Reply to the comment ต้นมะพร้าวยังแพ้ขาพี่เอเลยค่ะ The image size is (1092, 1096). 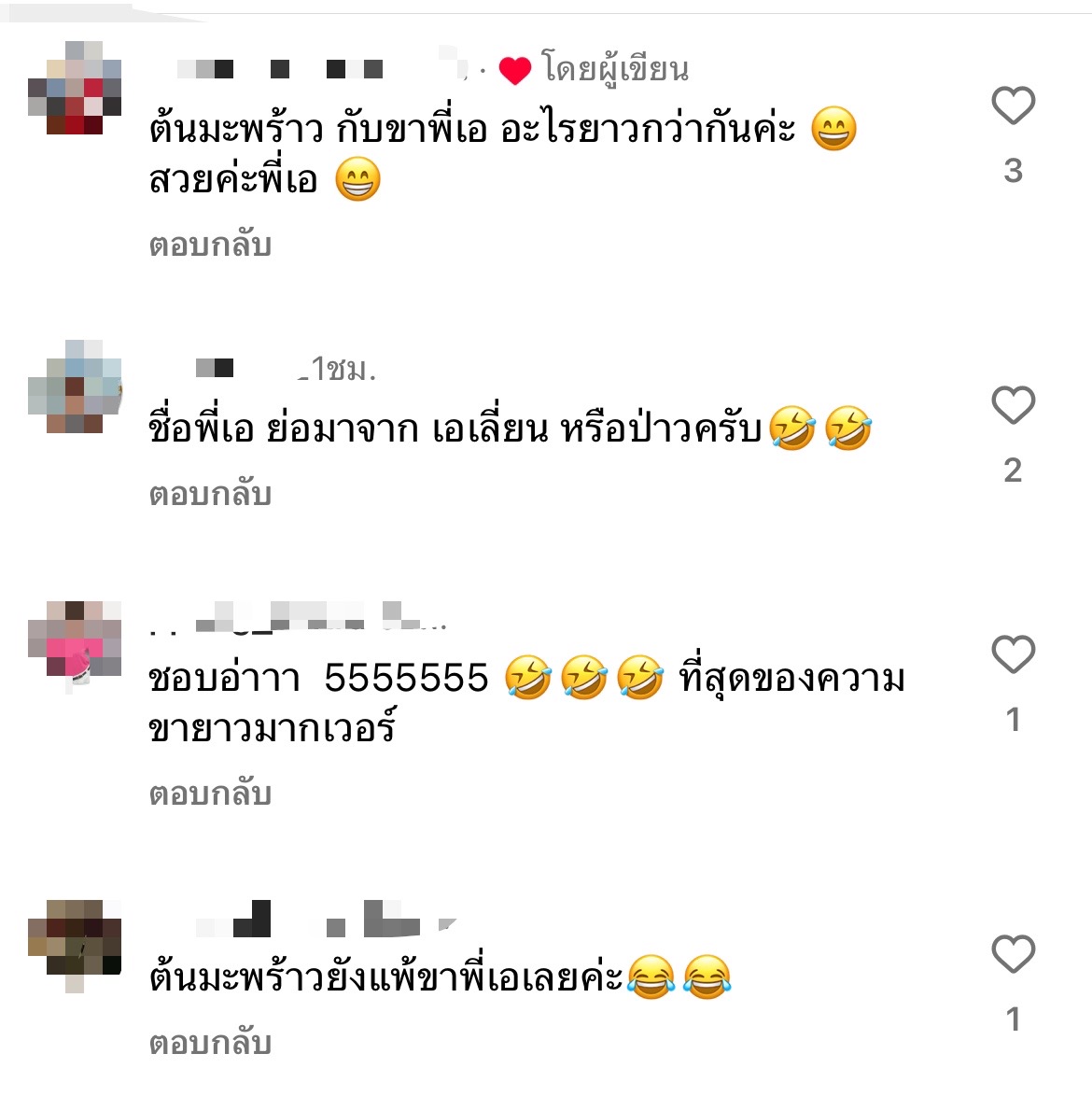[210, 1044]
